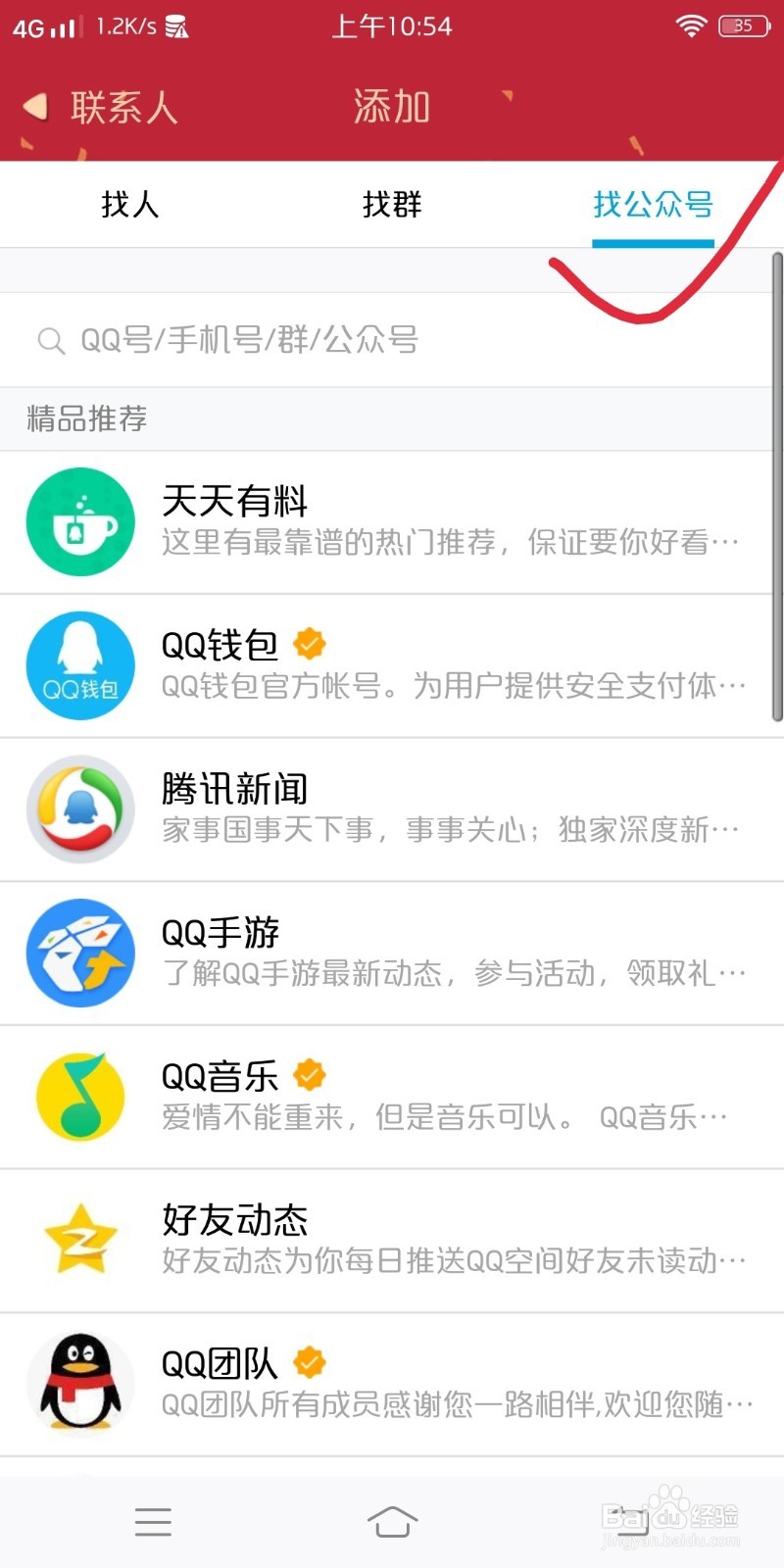Open the QQ钱包 official account

(392, 665)
